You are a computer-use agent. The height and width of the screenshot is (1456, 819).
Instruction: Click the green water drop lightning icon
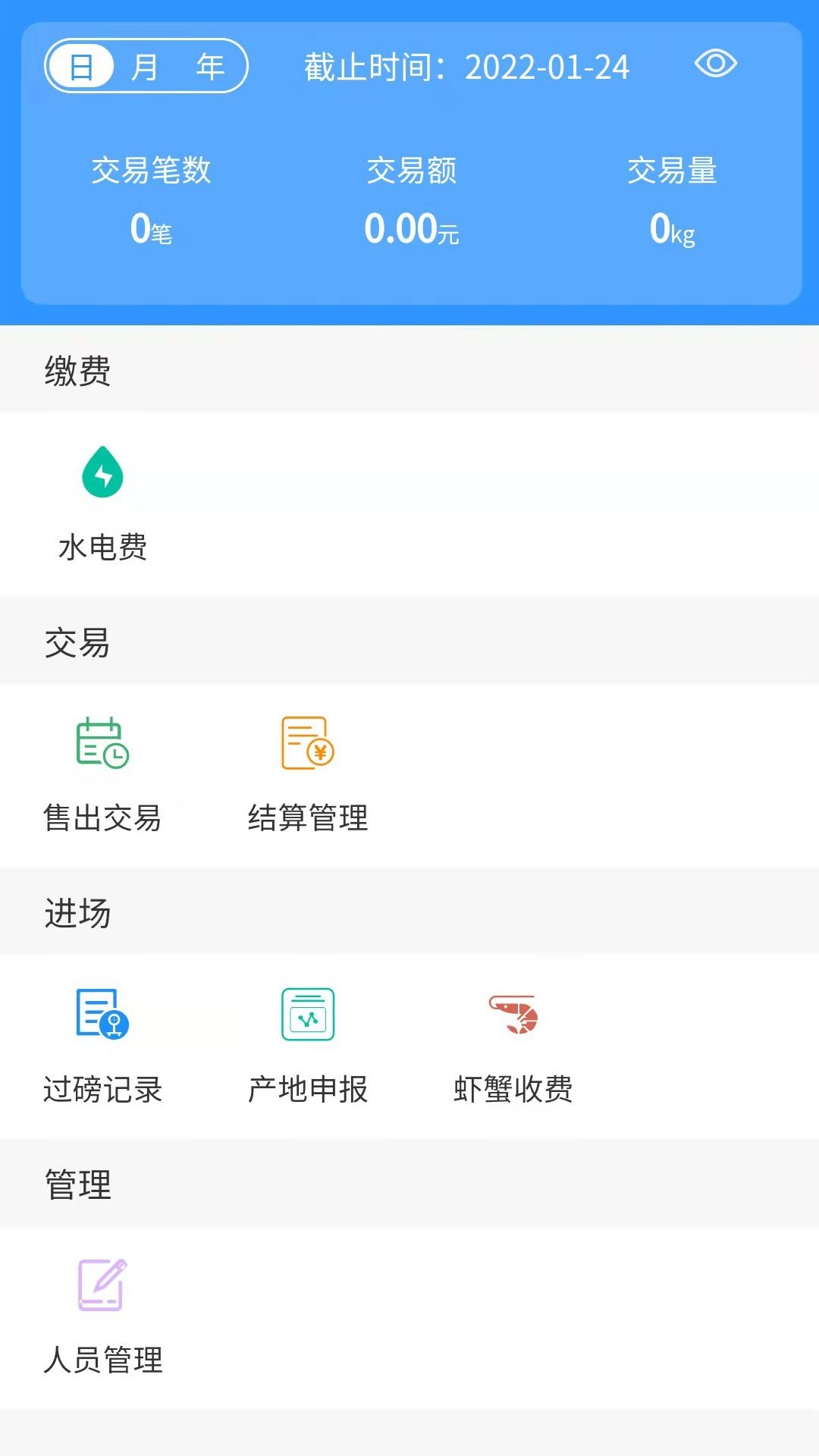click(102, 470)
